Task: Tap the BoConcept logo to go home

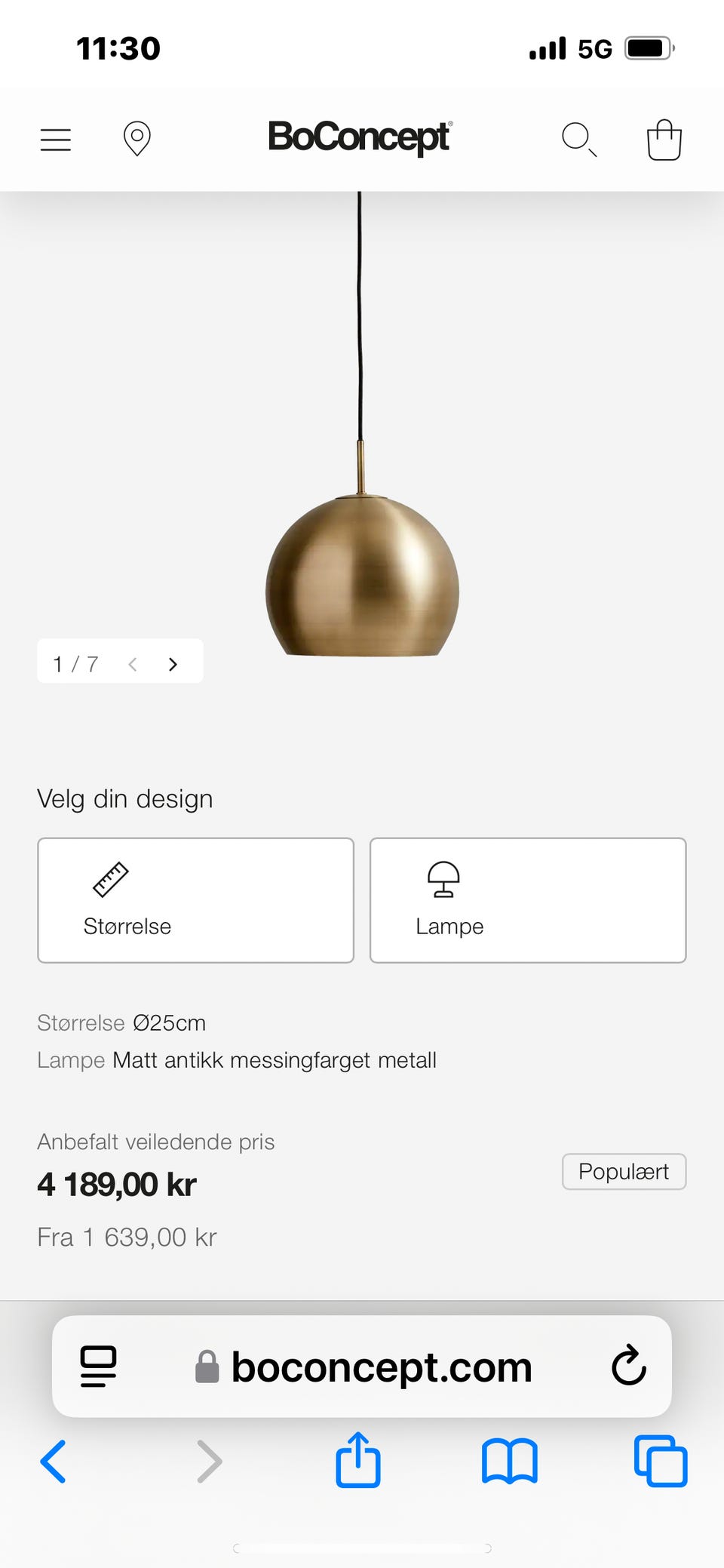Action: pos(360,139)
